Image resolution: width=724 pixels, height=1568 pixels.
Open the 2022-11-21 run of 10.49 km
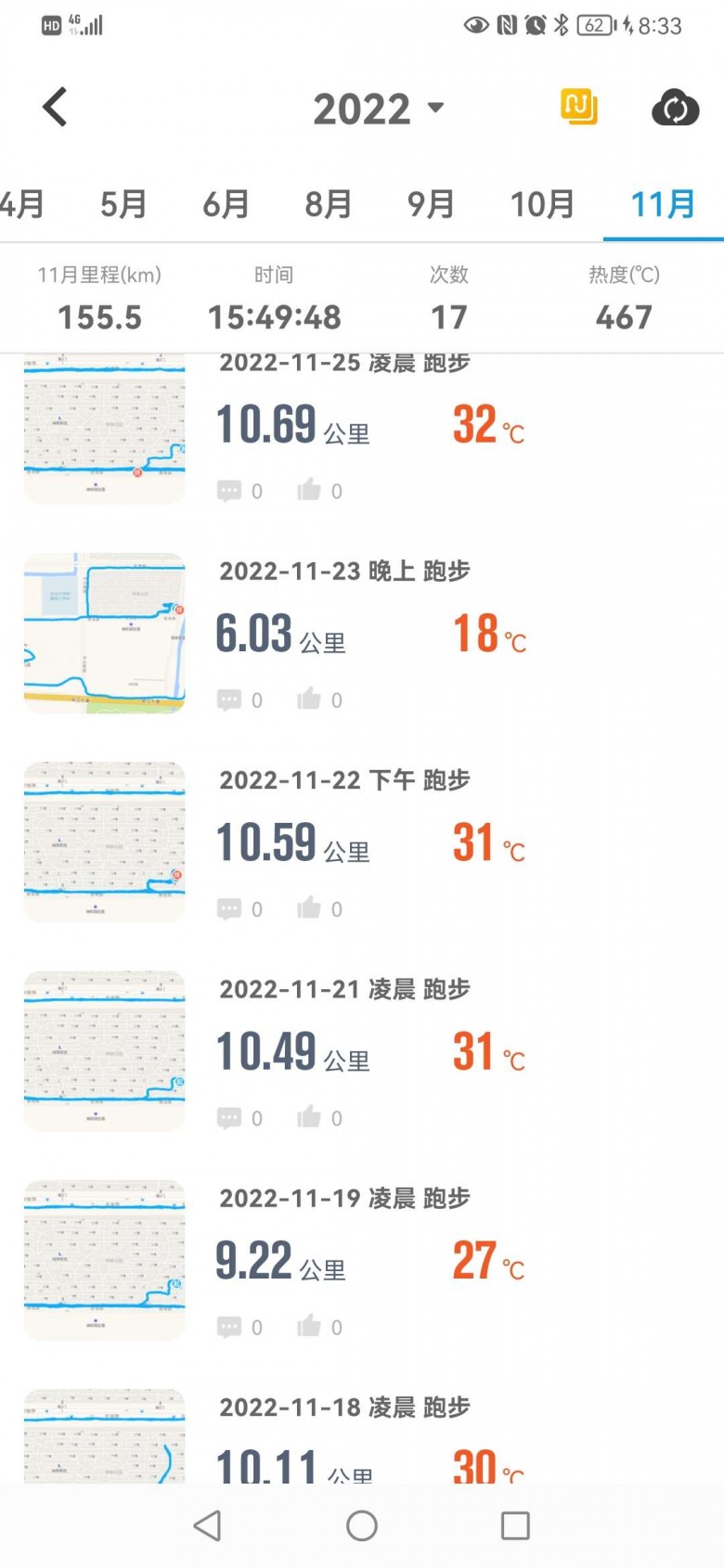(371, 1050)
